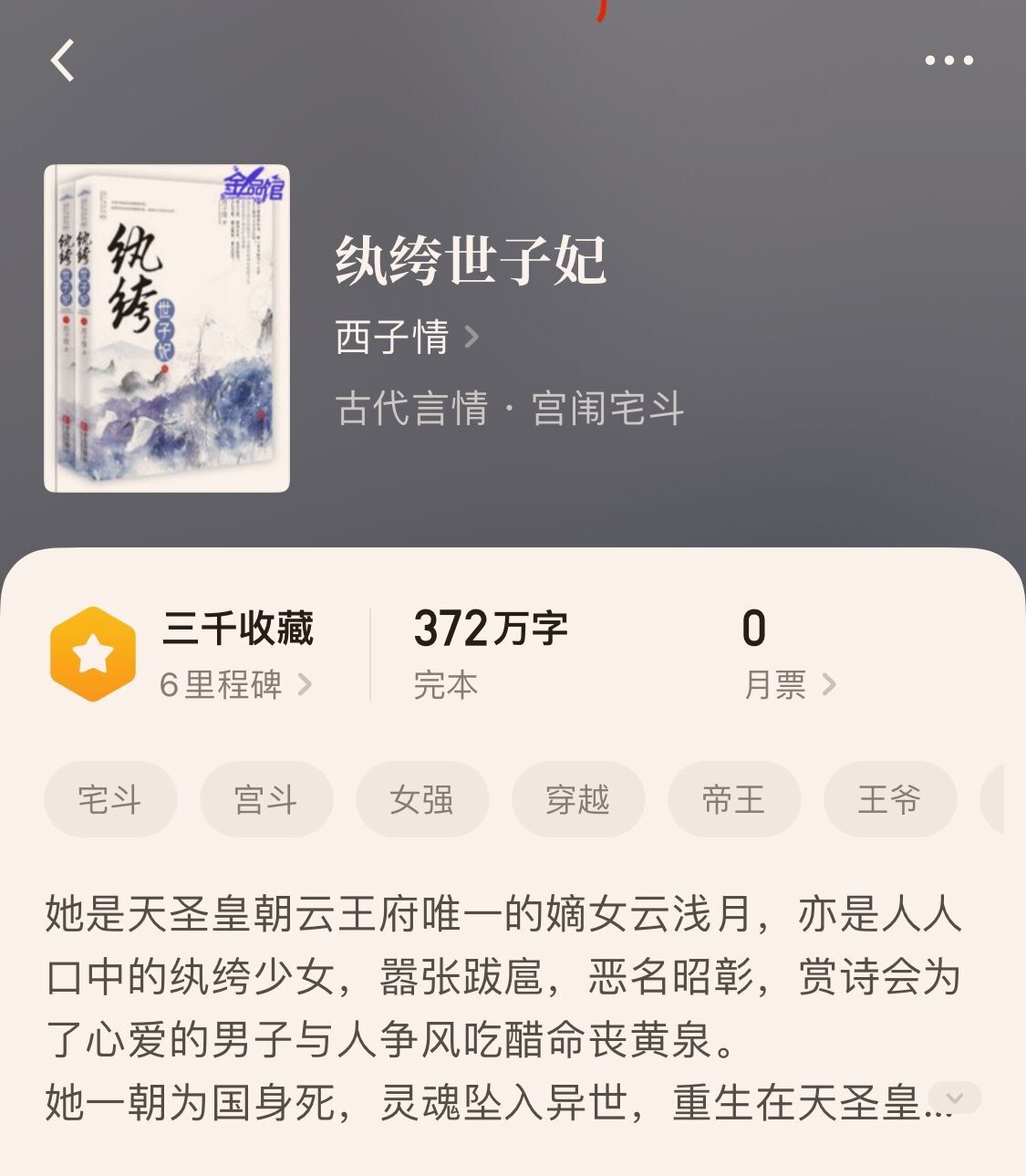Viewport: 1026px width, 1176px height.
Task: Select the 宅斗 tag chip
Action: pyautogui.click(x=109, y=799)
